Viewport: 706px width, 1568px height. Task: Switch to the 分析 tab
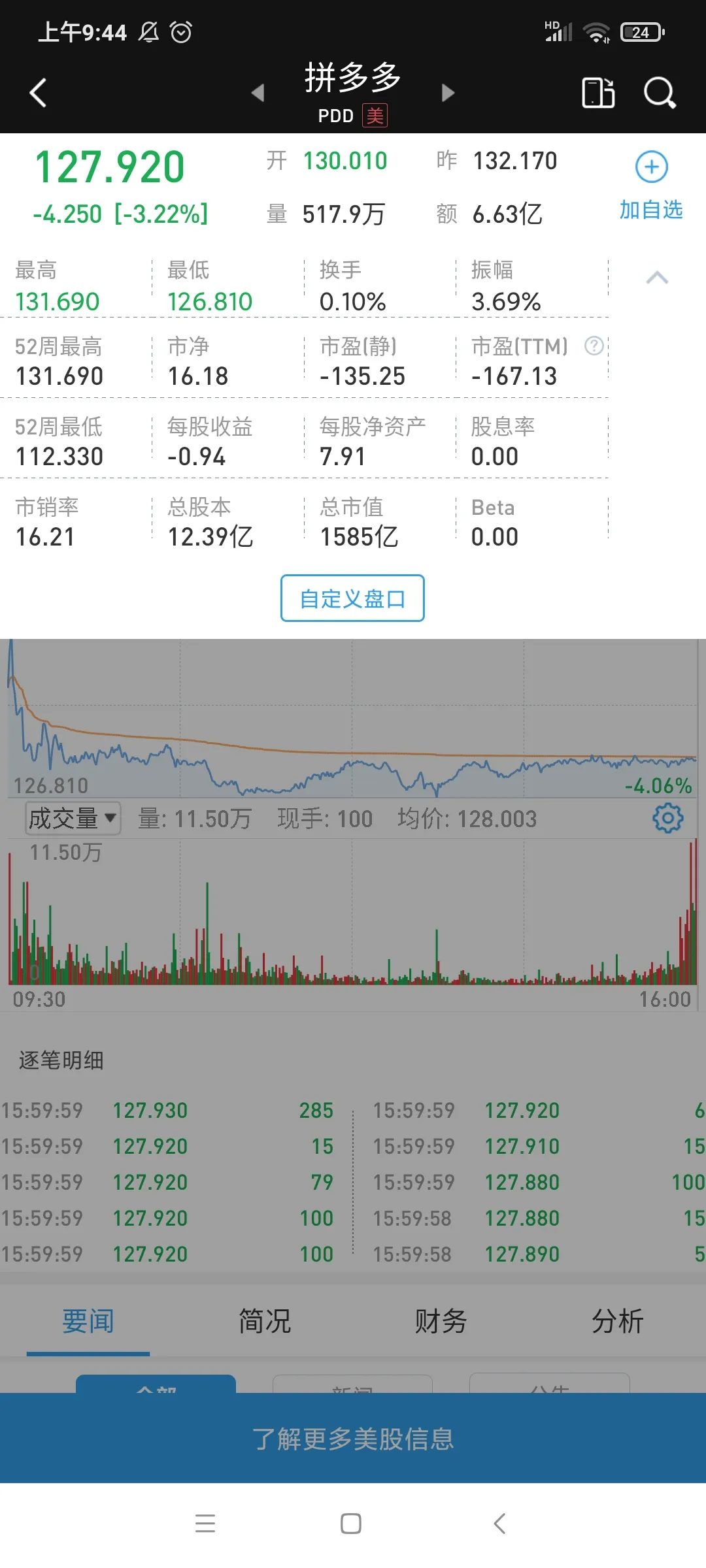pyautogui.click(x=618, y=1321)
